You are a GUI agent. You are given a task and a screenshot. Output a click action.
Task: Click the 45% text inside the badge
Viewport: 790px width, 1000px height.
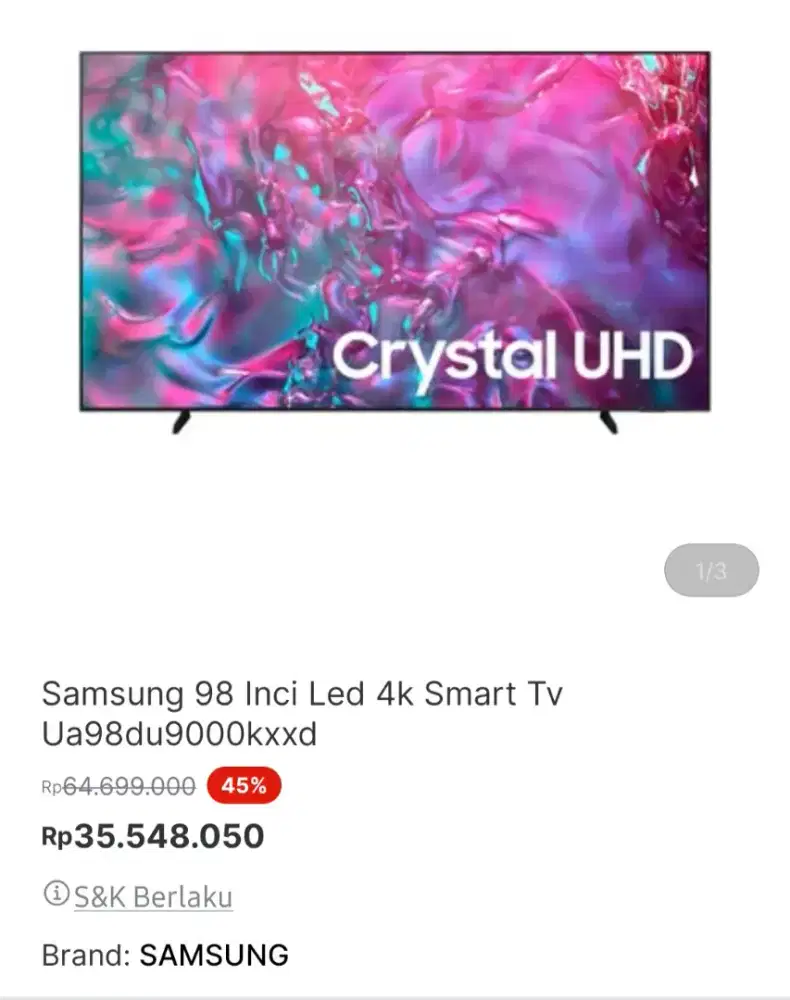(243, 786)
